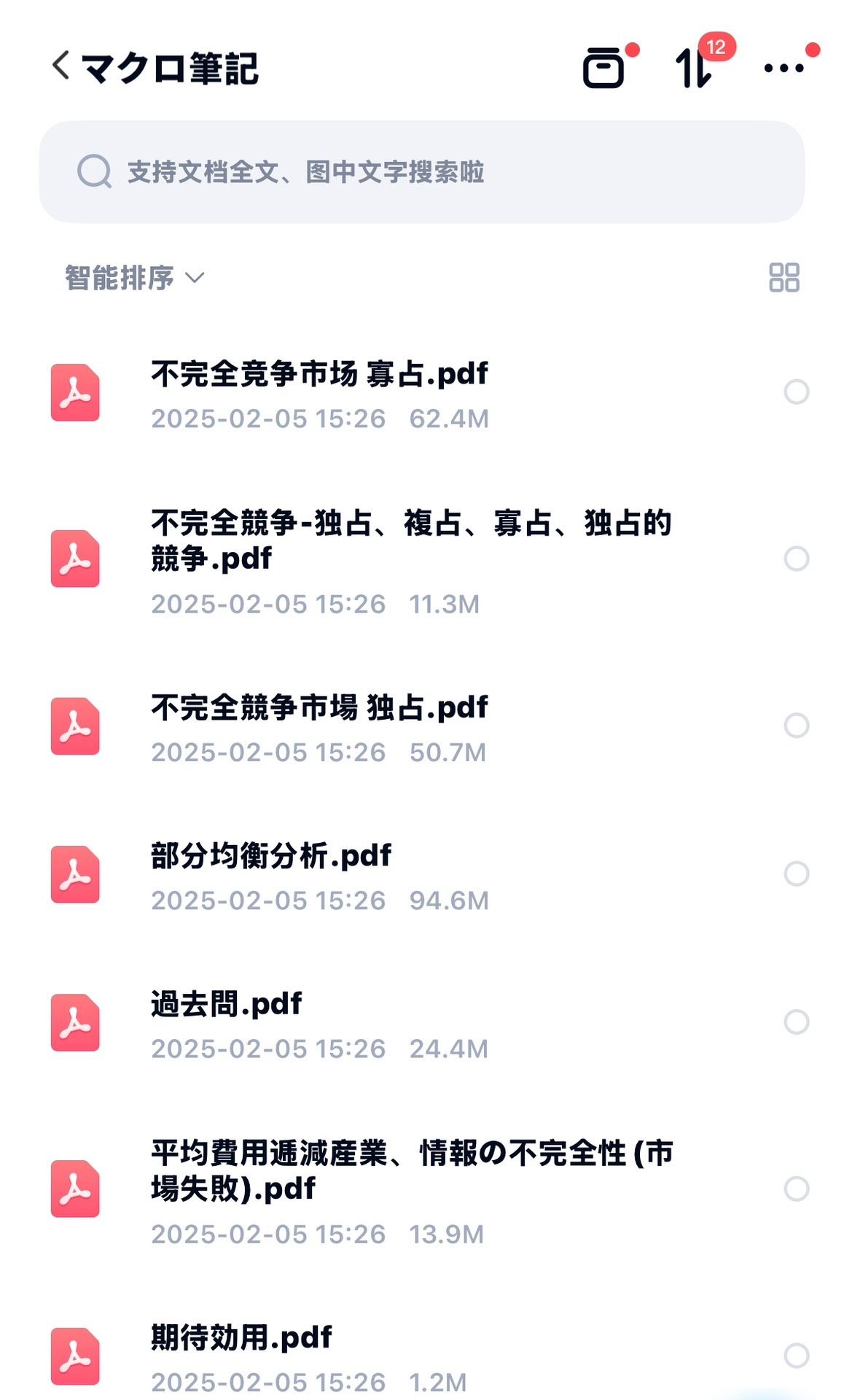
Task: Open the three-dot overflow menu
Action: [784, 69]
